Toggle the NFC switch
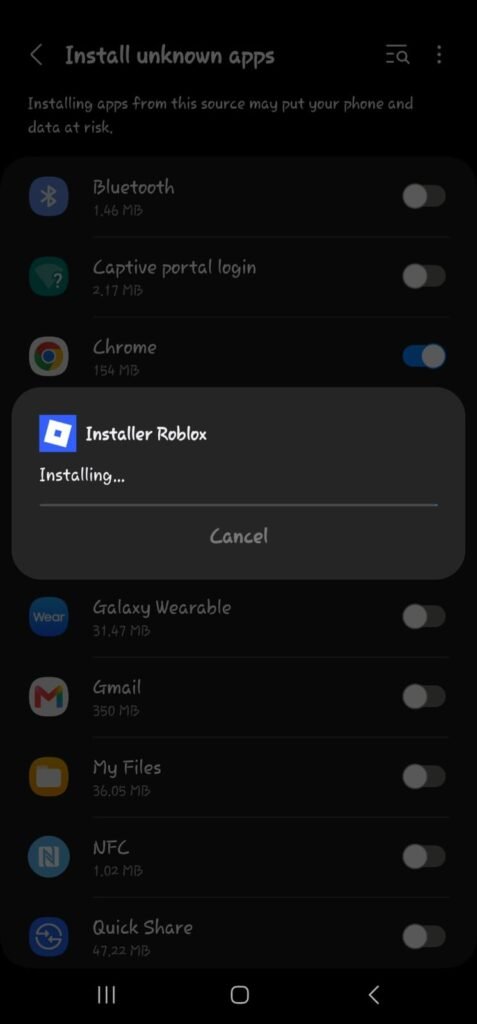The image size is (477, 1024). point(423,856)
